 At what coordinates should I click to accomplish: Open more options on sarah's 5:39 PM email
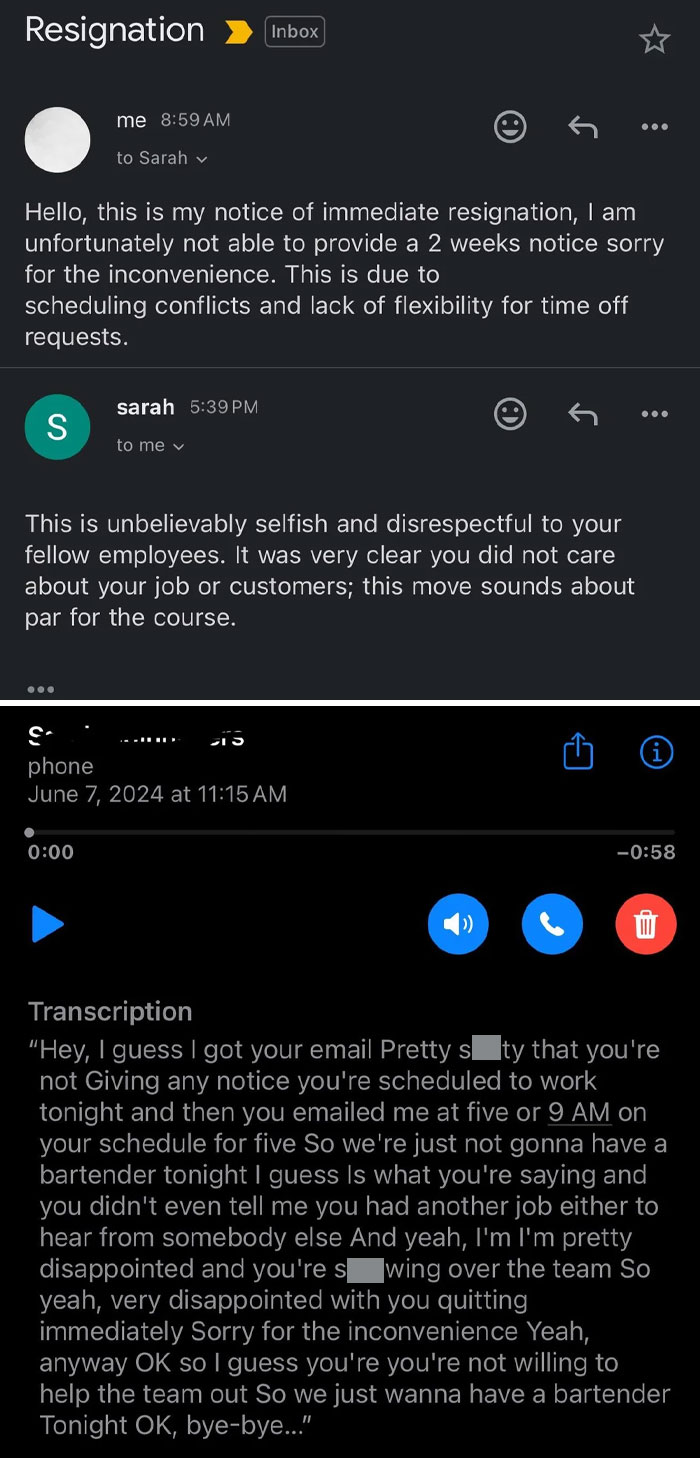(x=654, y=413)
